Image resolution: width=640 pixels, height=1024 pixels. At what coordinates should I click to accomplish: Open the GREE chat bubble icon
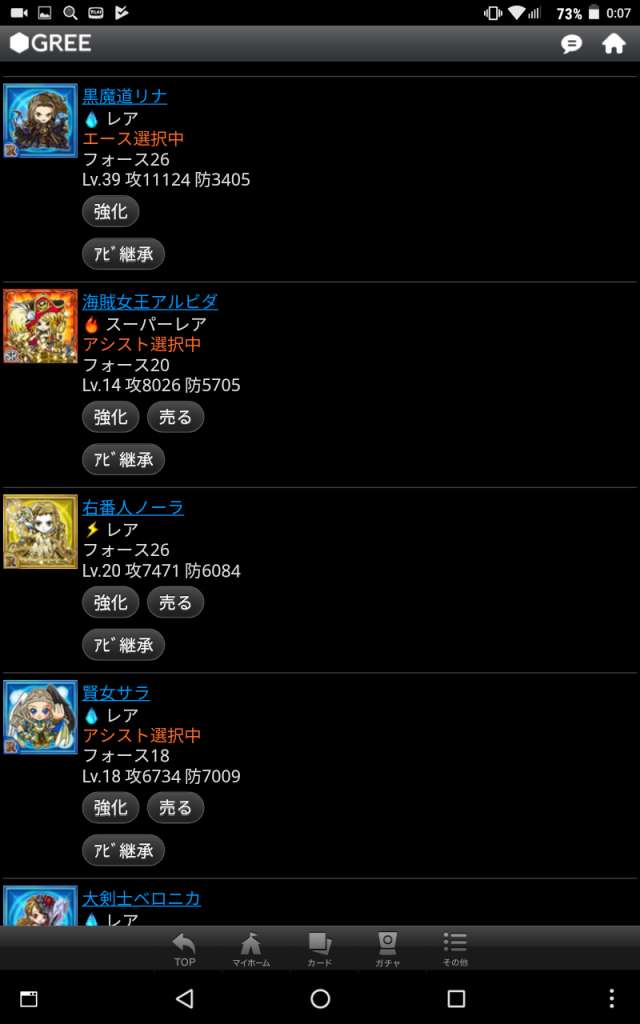[x=572, y=44]
